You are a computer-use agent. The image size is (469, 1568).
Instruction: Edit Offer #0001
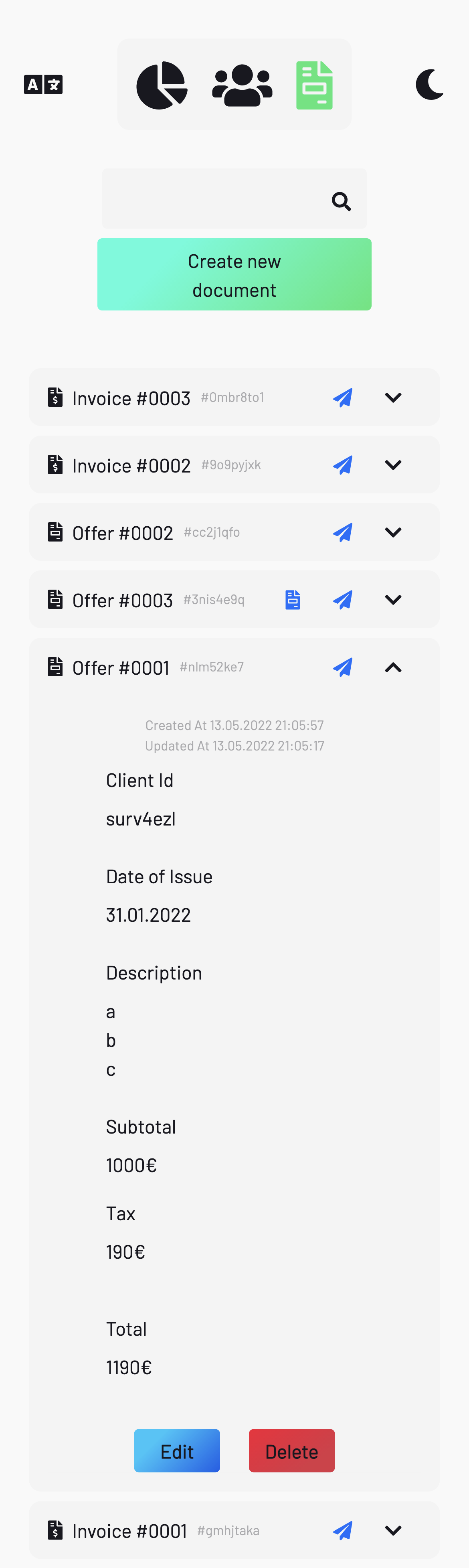177,1450
